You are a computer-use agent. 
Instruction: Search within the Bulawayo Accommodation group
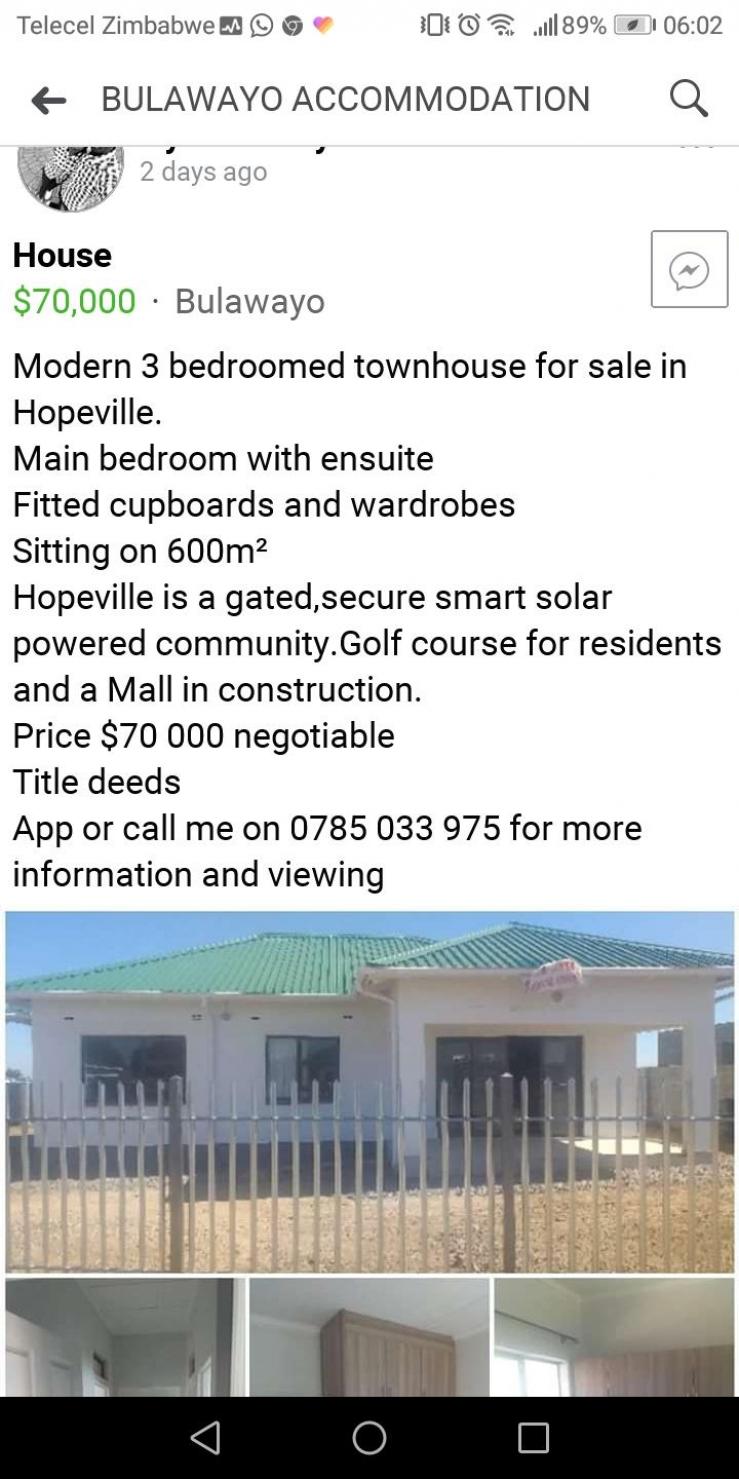(x=689, y=99)
